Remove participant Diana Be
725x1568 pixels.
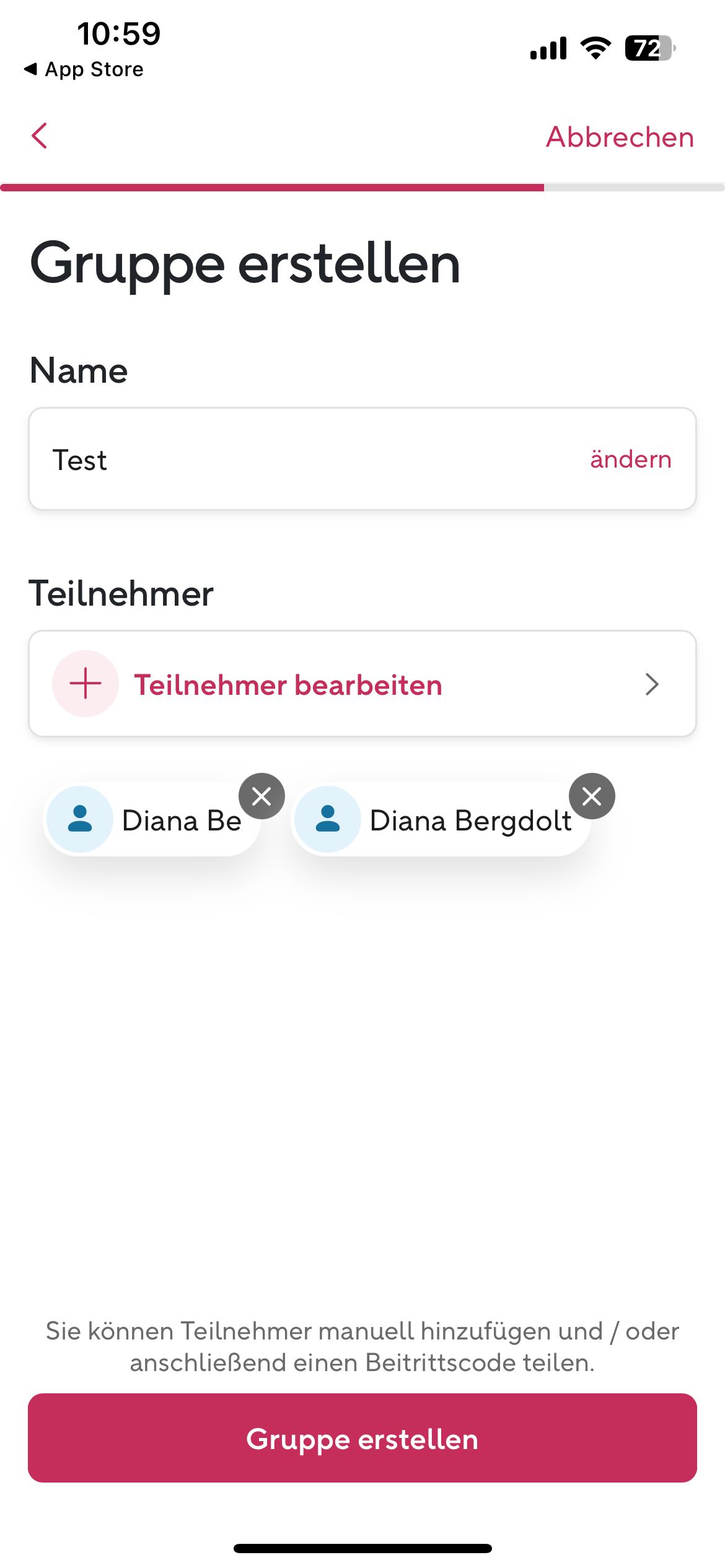pyautogui.click(x=261, y=796)
